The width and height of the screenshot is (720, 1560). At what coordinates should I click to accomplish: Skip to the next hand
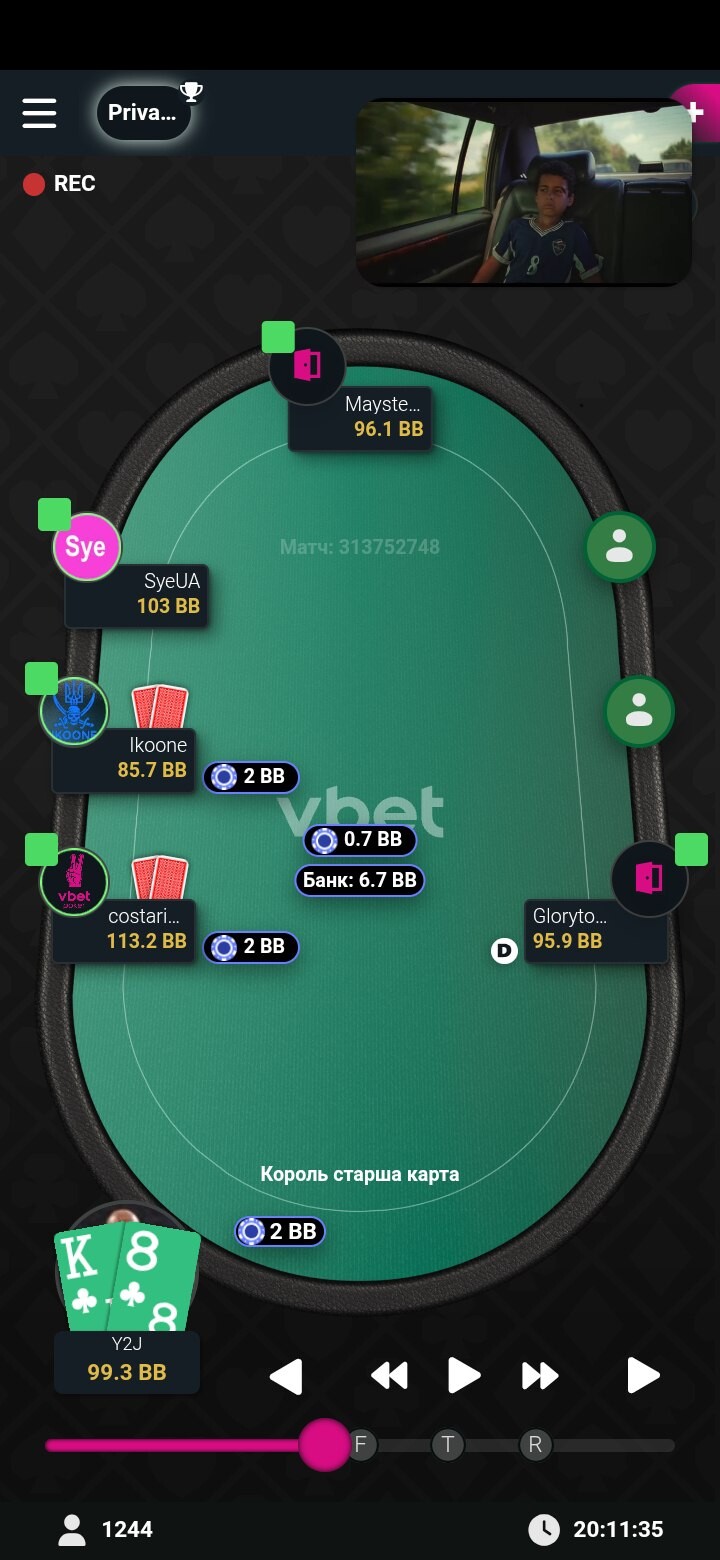pyautogui.click(x=642, y=1376)
